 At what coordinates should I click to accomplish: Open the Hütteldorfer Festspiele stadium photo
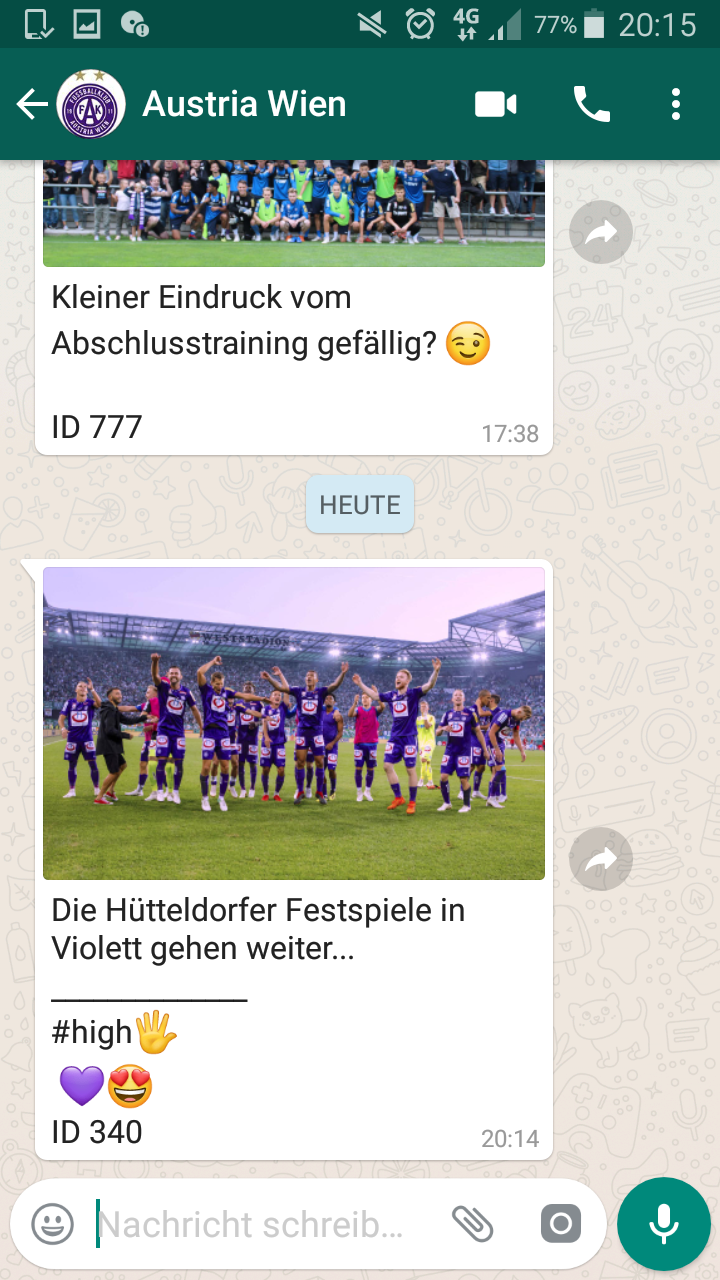tap(294, 723)
